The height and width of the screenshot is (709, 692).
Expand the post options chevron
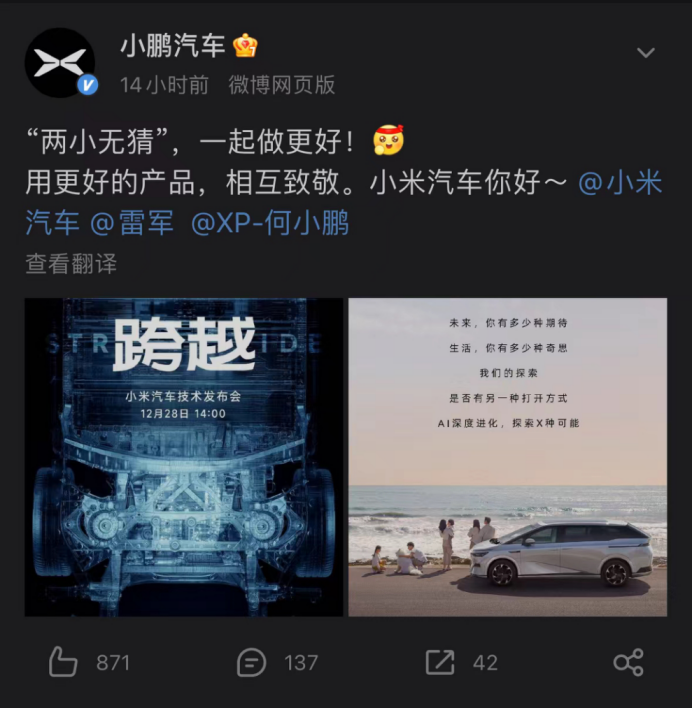tap(646, 53)
